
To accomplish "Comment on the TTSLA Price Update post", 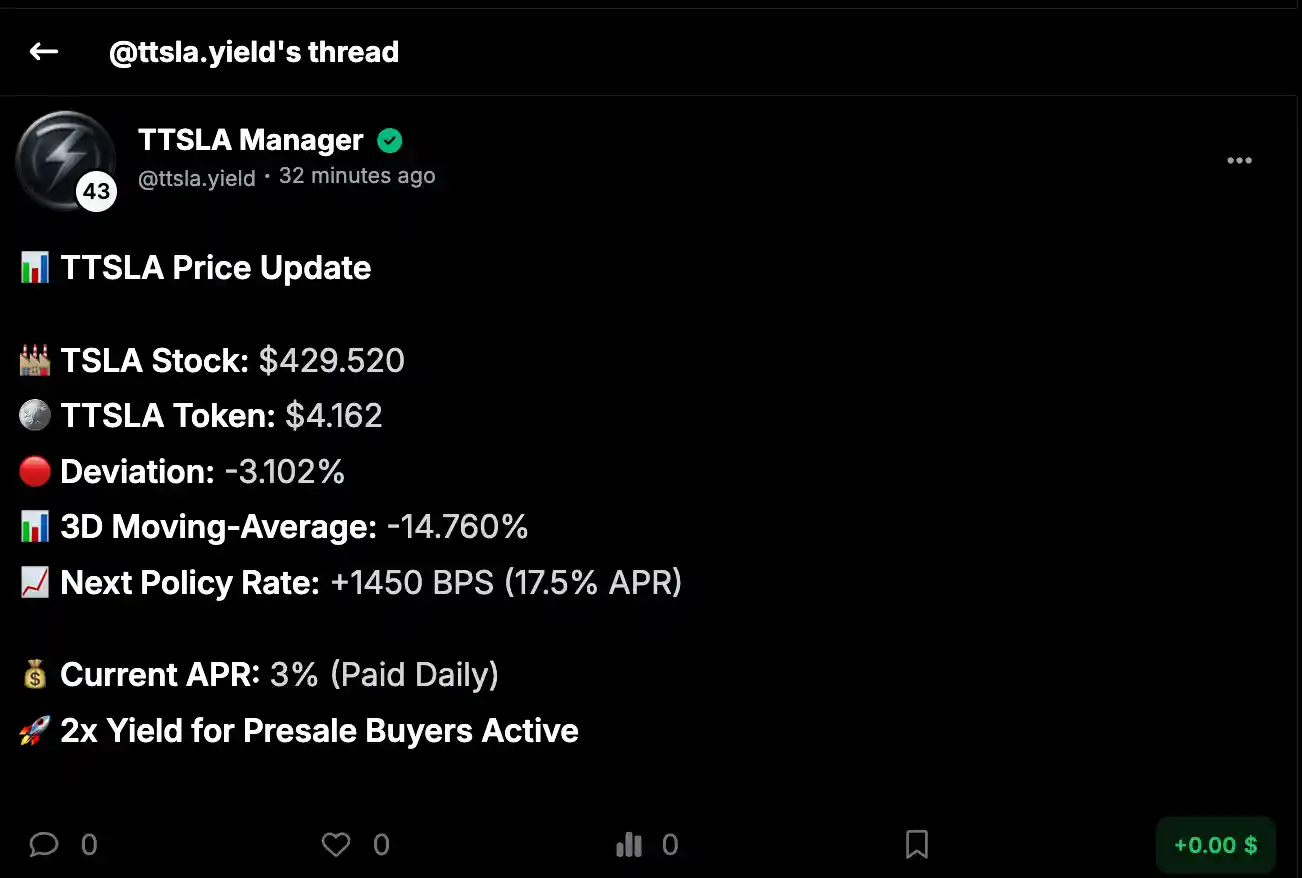I will point(44,846).
